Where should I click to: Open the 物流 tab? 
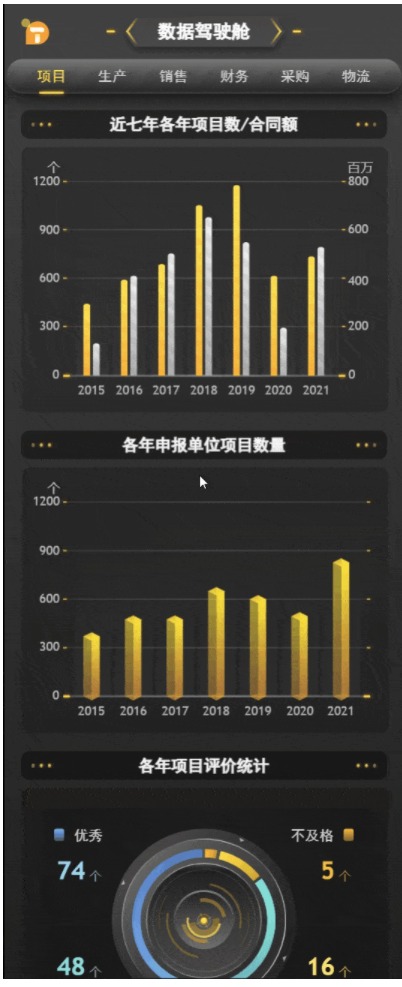356,77
